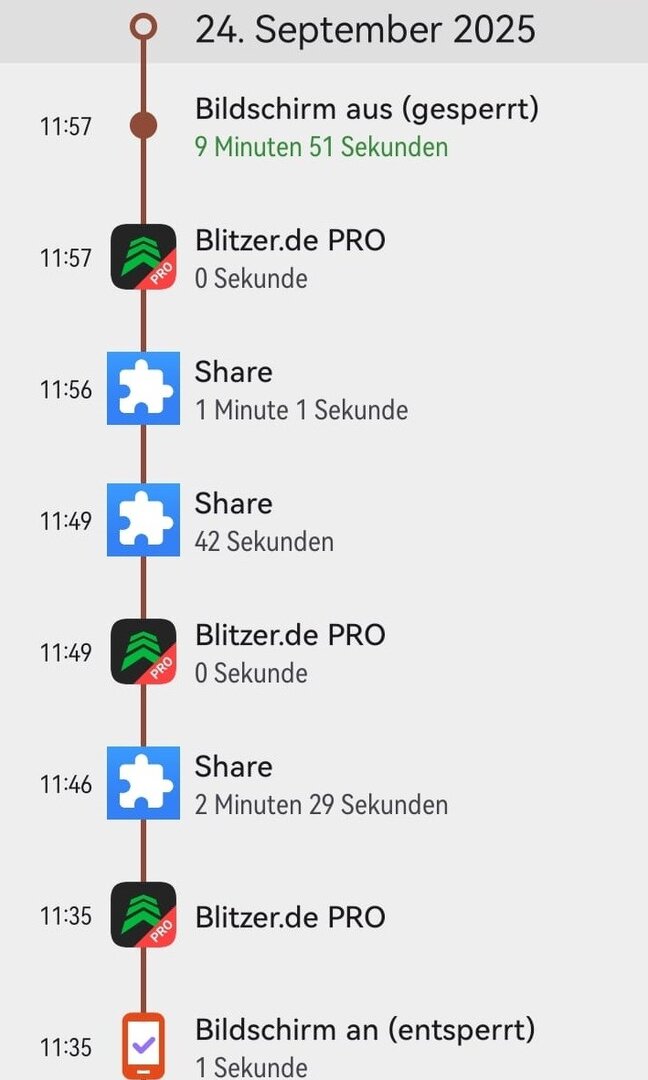Open the Blitzer.de PRO entry at 11:35

[x=290, y=916]
